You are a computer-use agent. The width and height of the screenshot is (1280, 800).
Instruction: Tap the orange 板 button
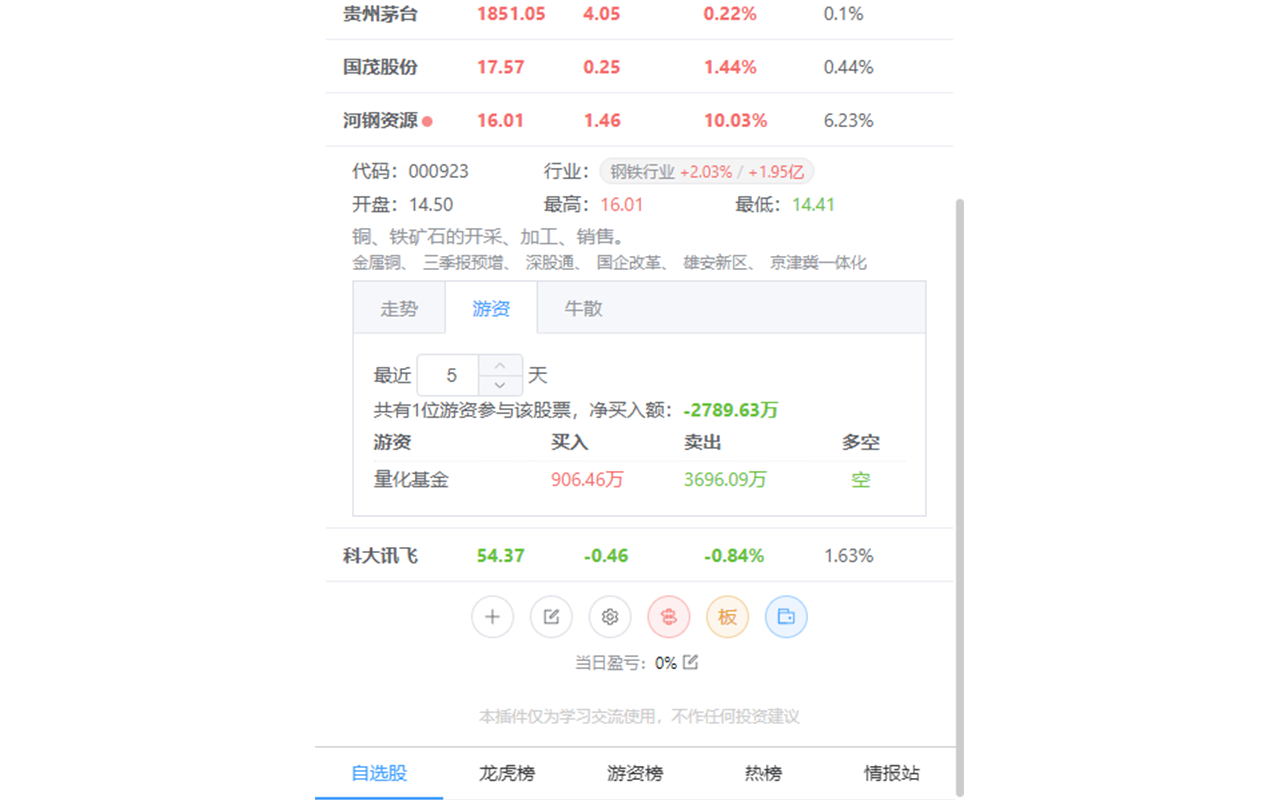point(727,617)
